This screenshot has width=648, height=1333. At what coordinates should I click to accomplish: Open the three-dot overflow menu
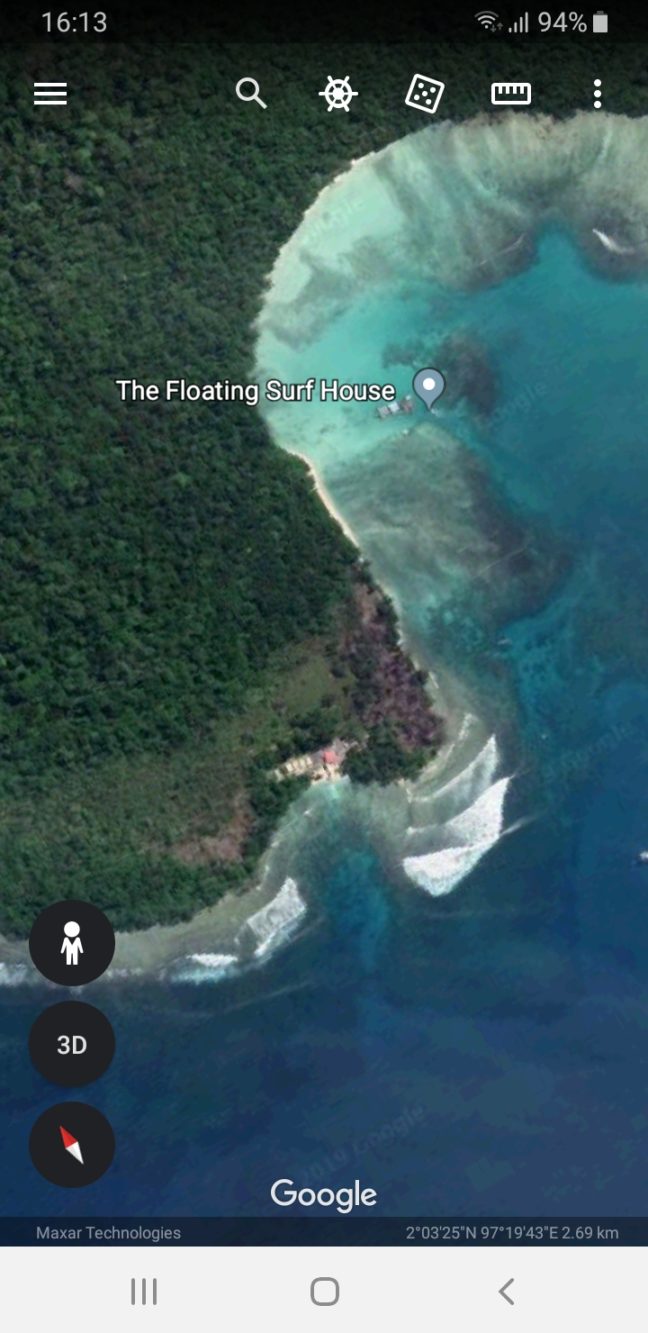pos(597,94)
